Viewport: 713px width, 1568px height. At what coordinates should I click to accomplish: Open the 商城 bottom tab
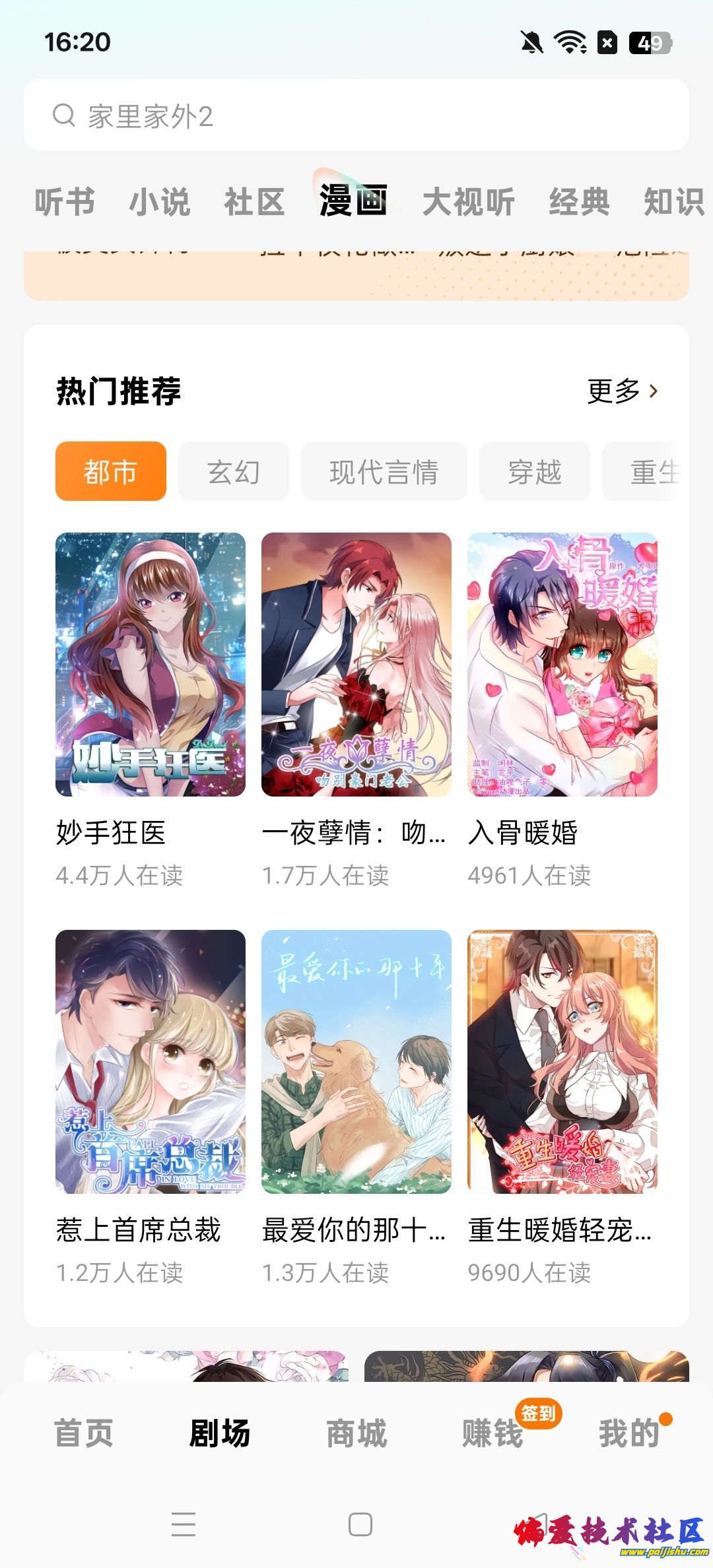(x=356, y=1433)
